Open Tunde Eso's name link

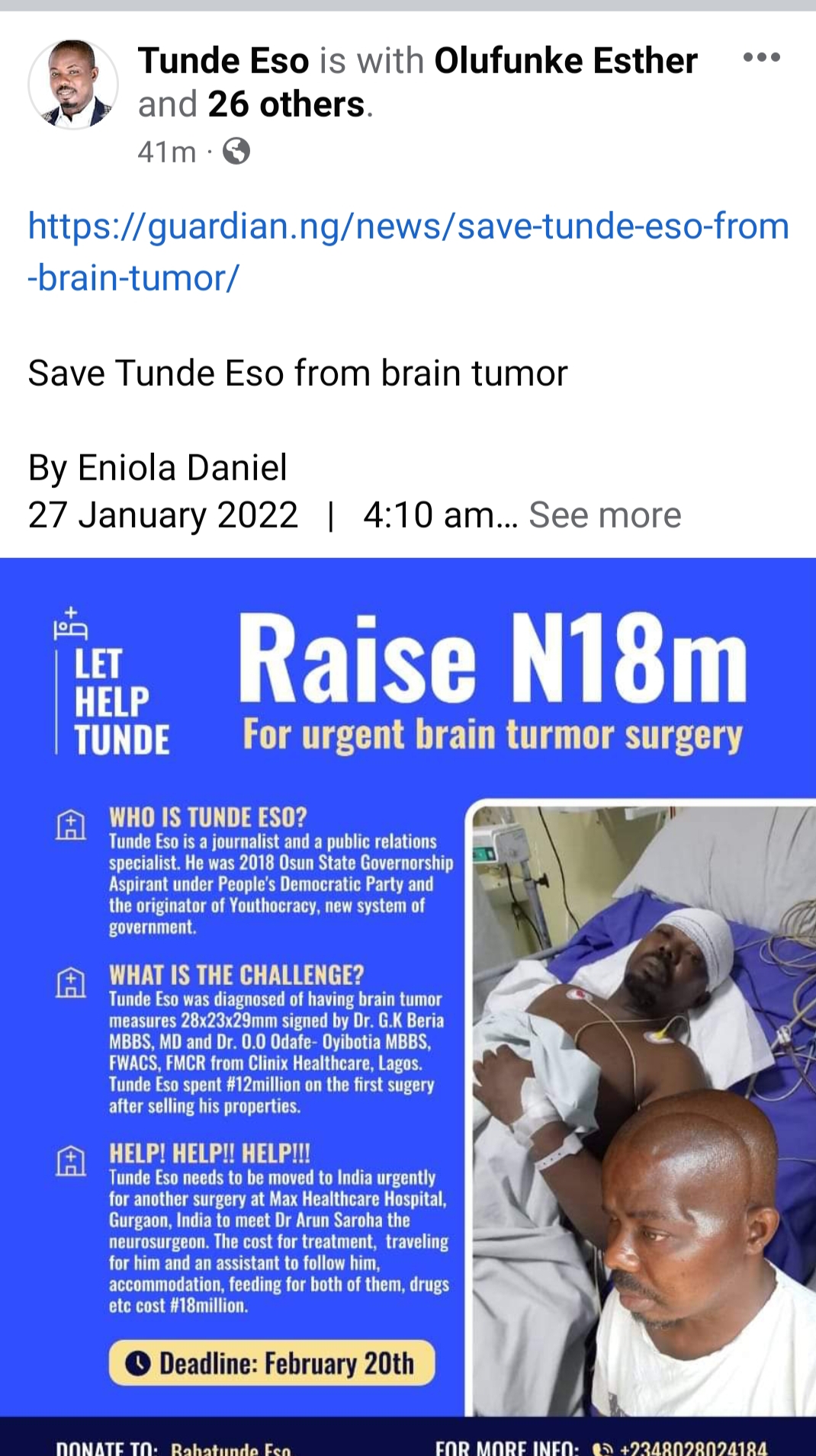[223, 61]
